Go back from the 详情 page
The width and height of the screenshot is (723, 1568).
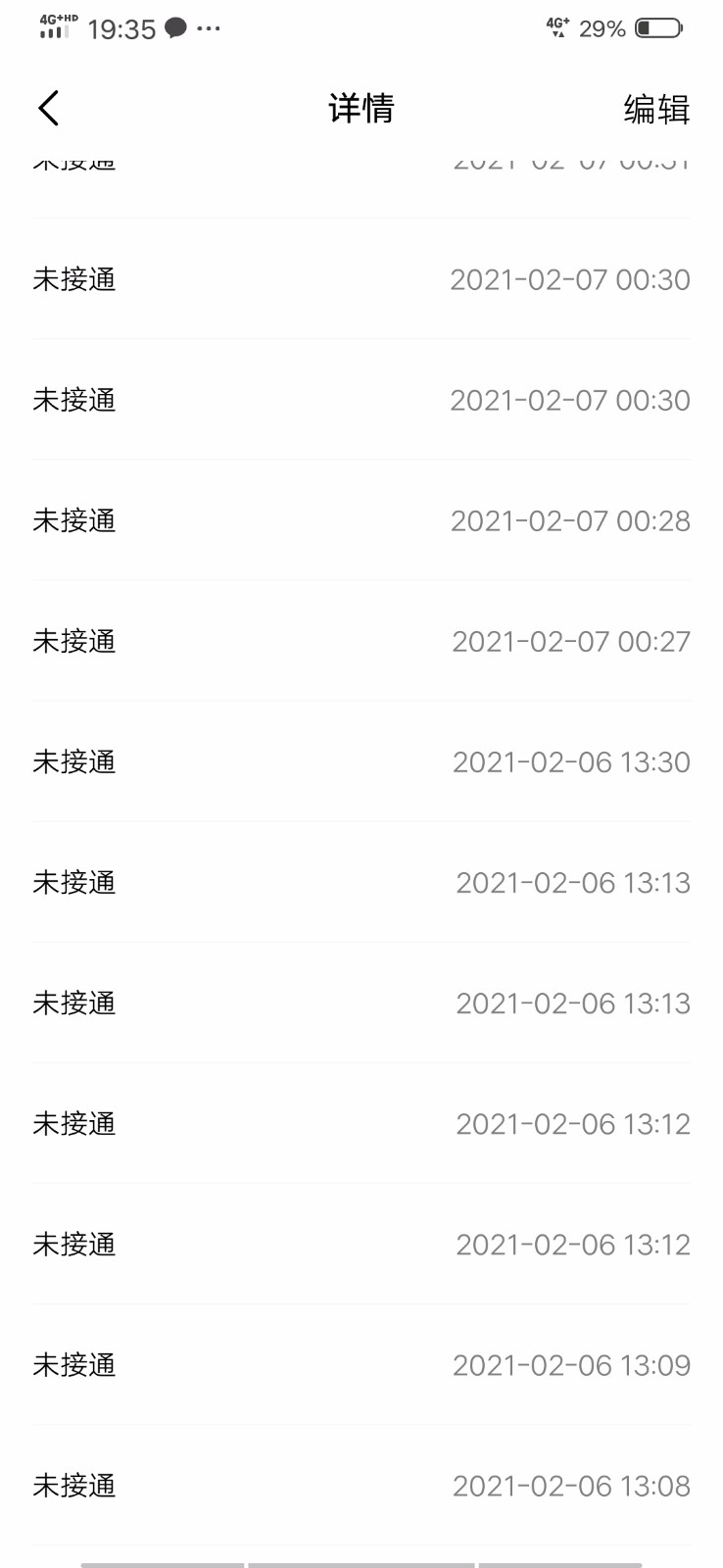pyautogui.click(x=49, y=108)
